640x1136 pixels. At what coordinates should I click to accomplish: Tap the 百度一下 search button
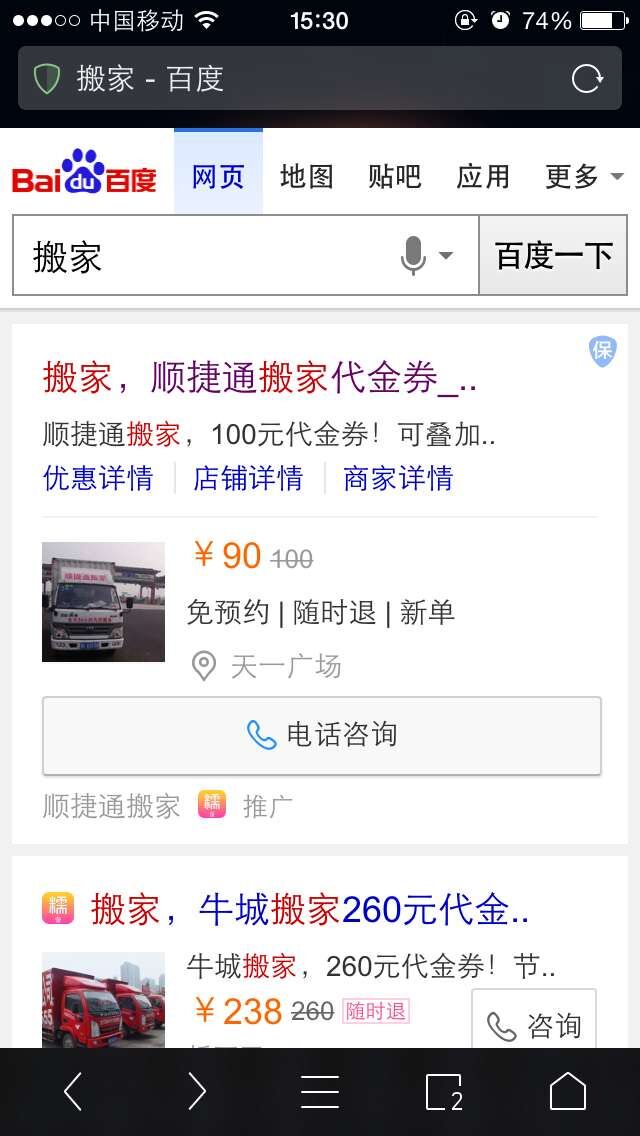tap(553, 256)
